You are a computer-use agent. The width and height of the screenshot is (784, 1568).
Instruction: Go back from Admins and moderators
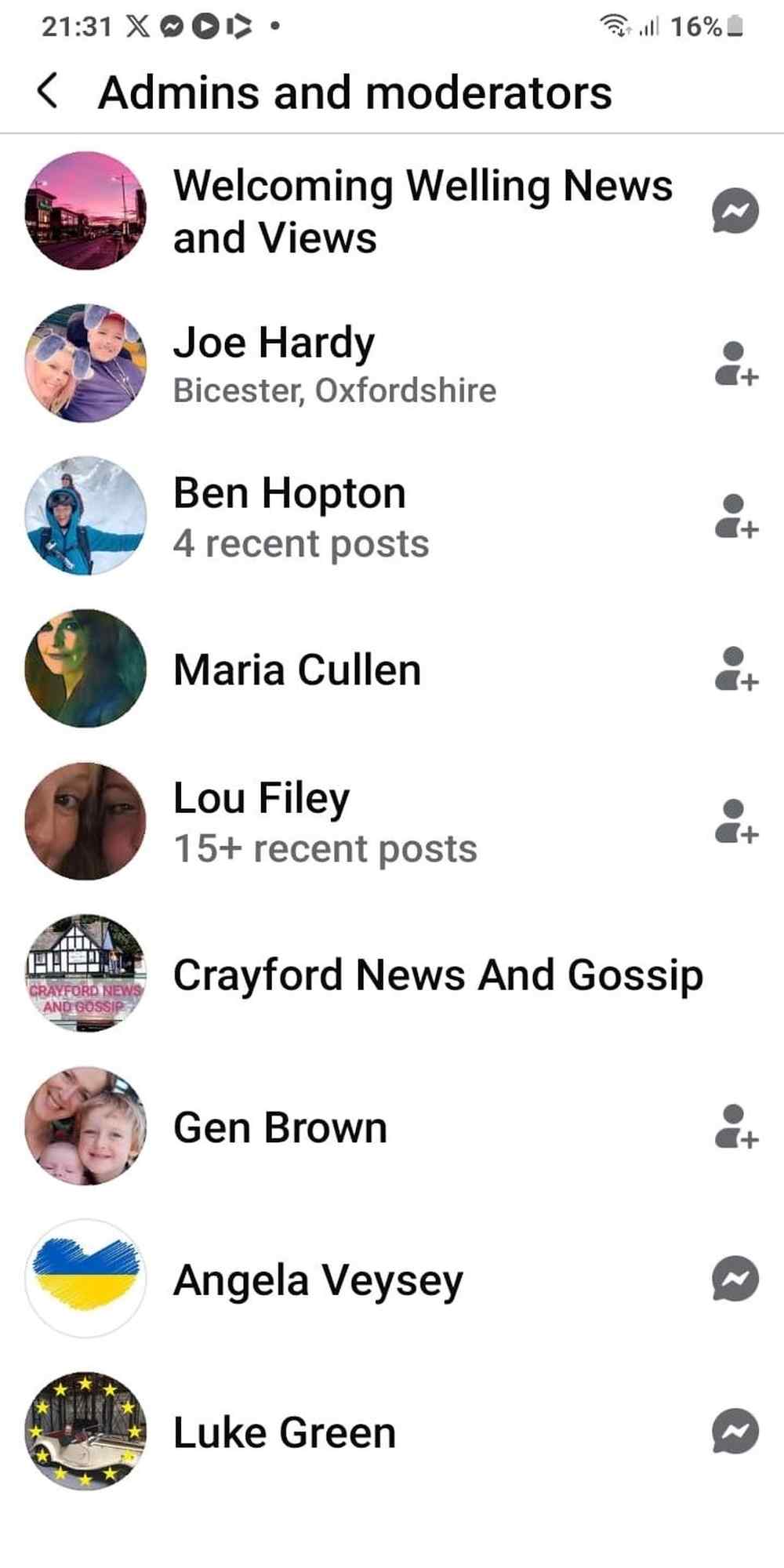tap(47, 92)
